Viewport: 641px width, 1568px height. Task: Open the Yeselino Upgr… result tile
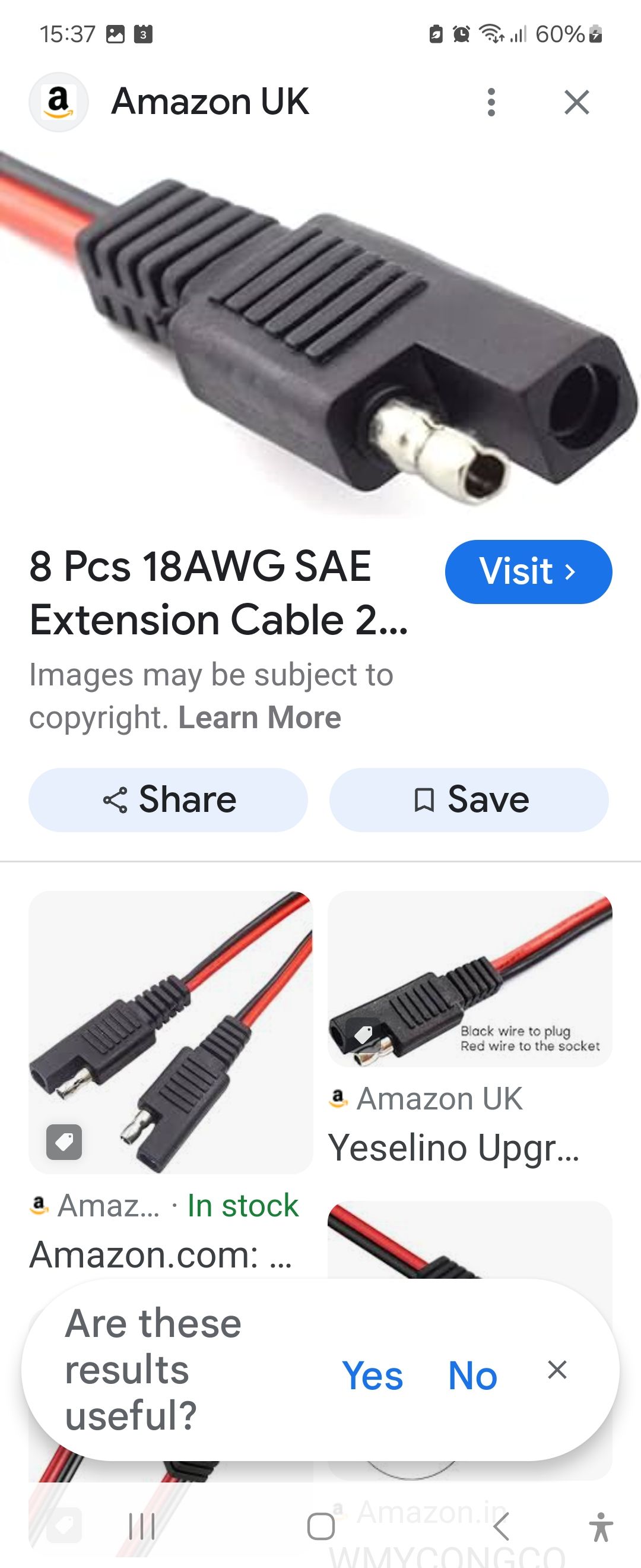[469, 979]
